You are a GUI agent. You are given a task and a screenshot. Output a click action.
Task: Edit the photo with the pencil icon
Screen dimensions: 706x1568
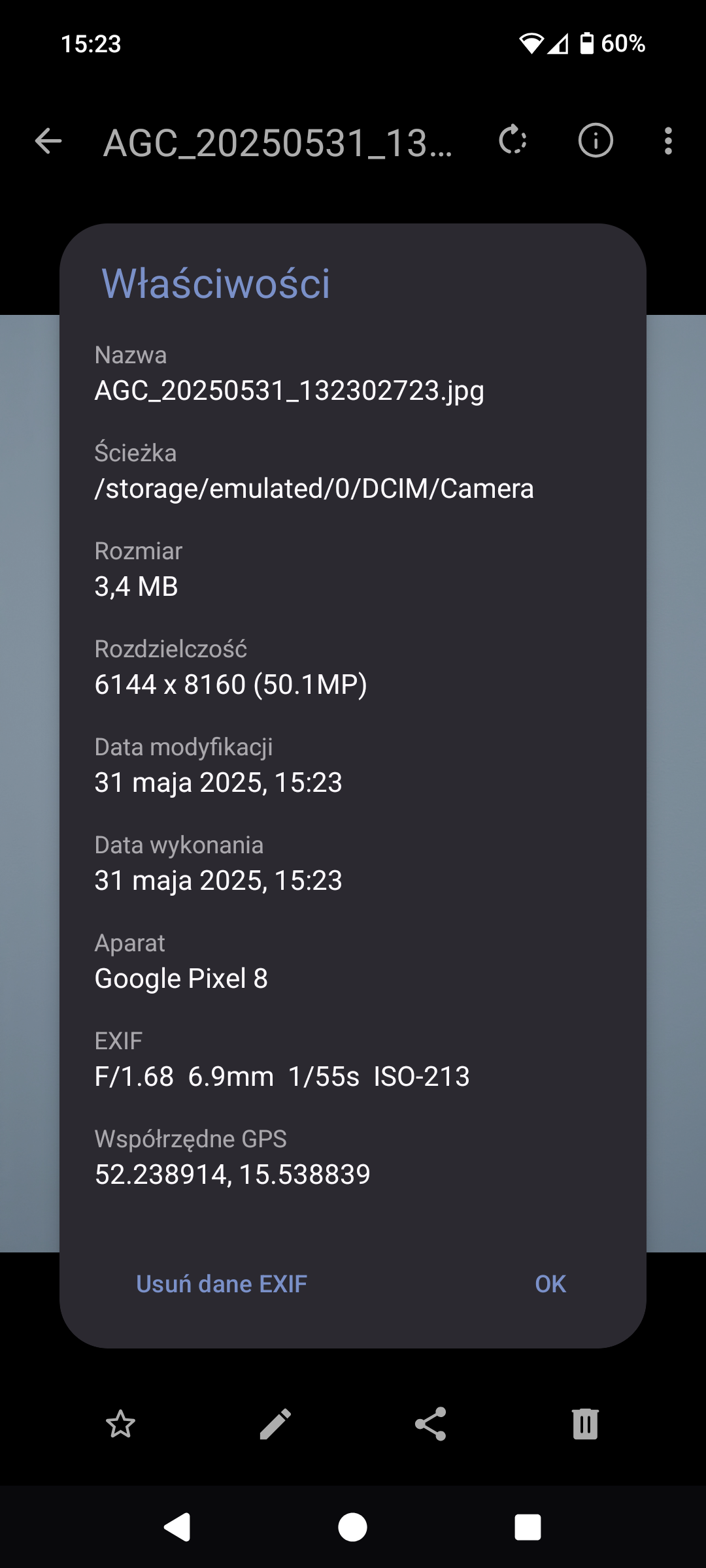coord(275,1424)
